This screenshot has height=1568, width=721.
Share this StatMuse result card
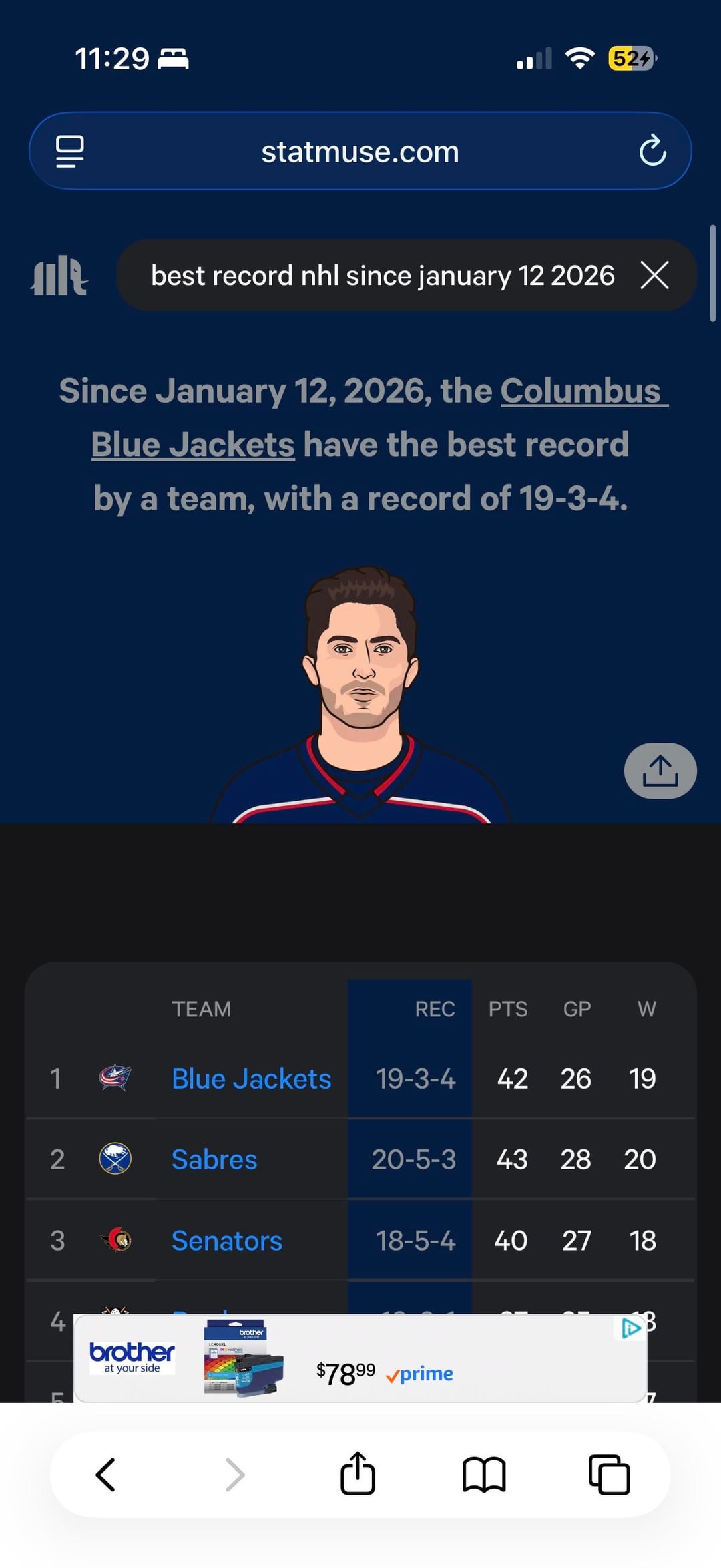[660, 771]
